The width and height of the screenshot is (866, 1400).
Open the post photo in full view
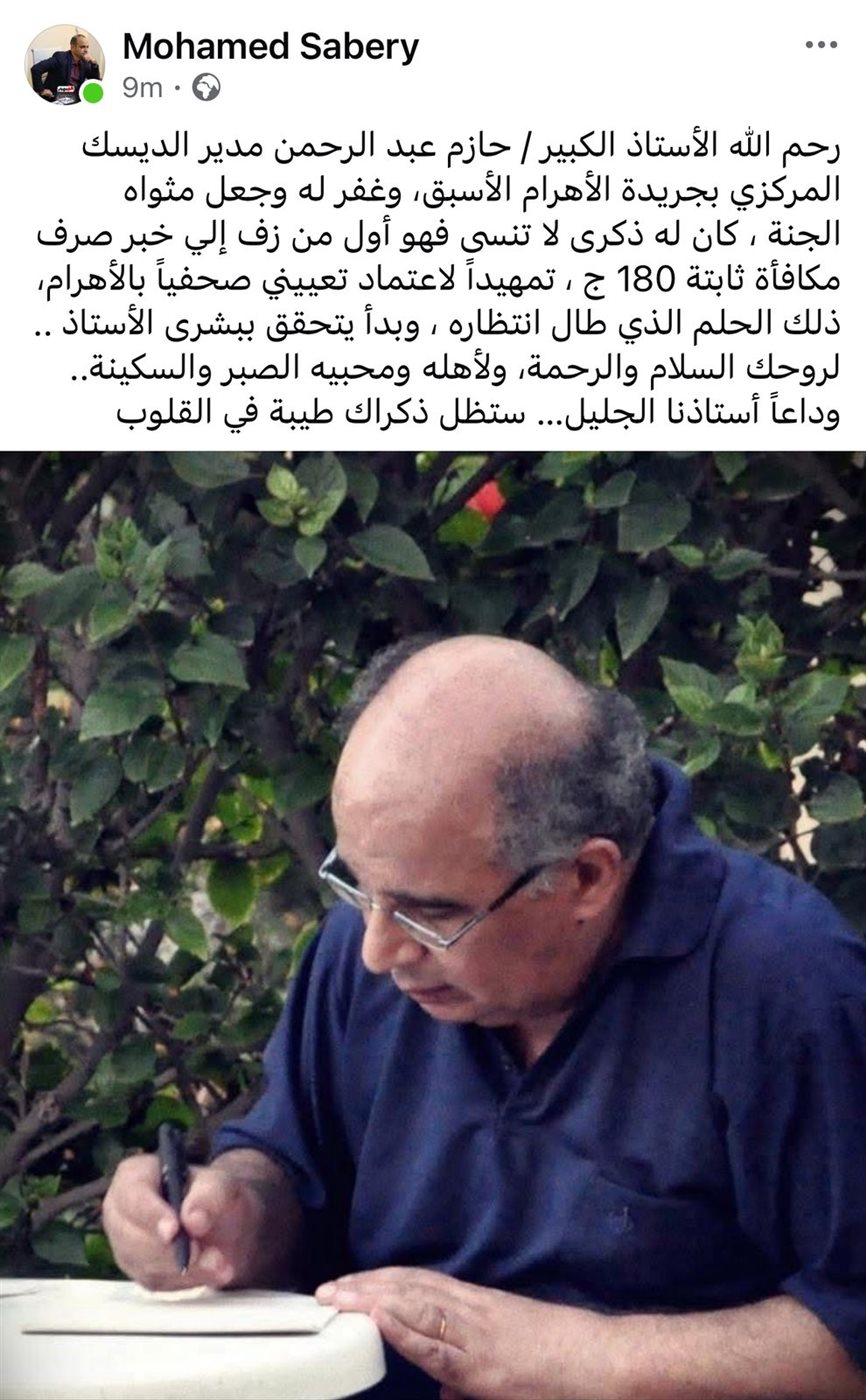click(x=433, y=925)
